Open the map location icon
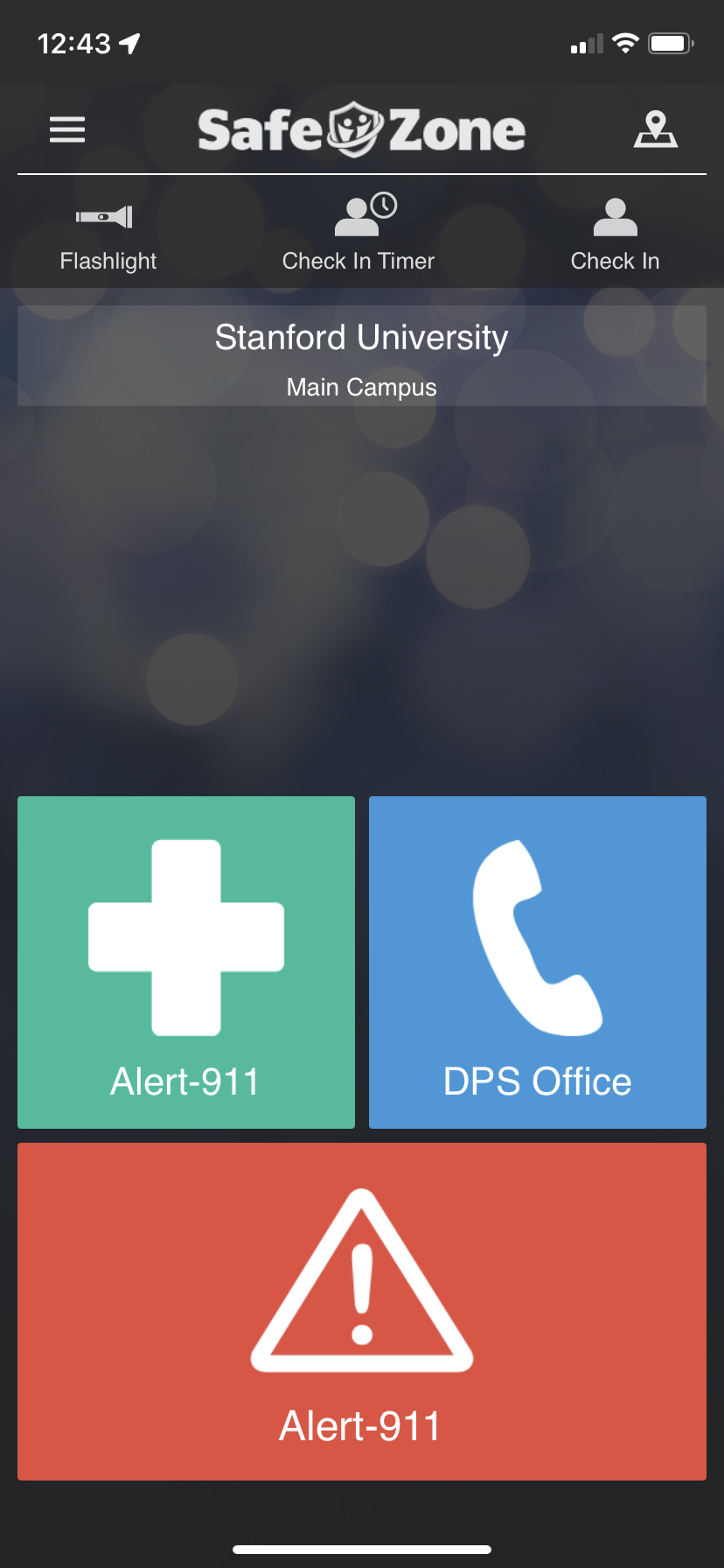724x1568 pixels. pos(655,129)
